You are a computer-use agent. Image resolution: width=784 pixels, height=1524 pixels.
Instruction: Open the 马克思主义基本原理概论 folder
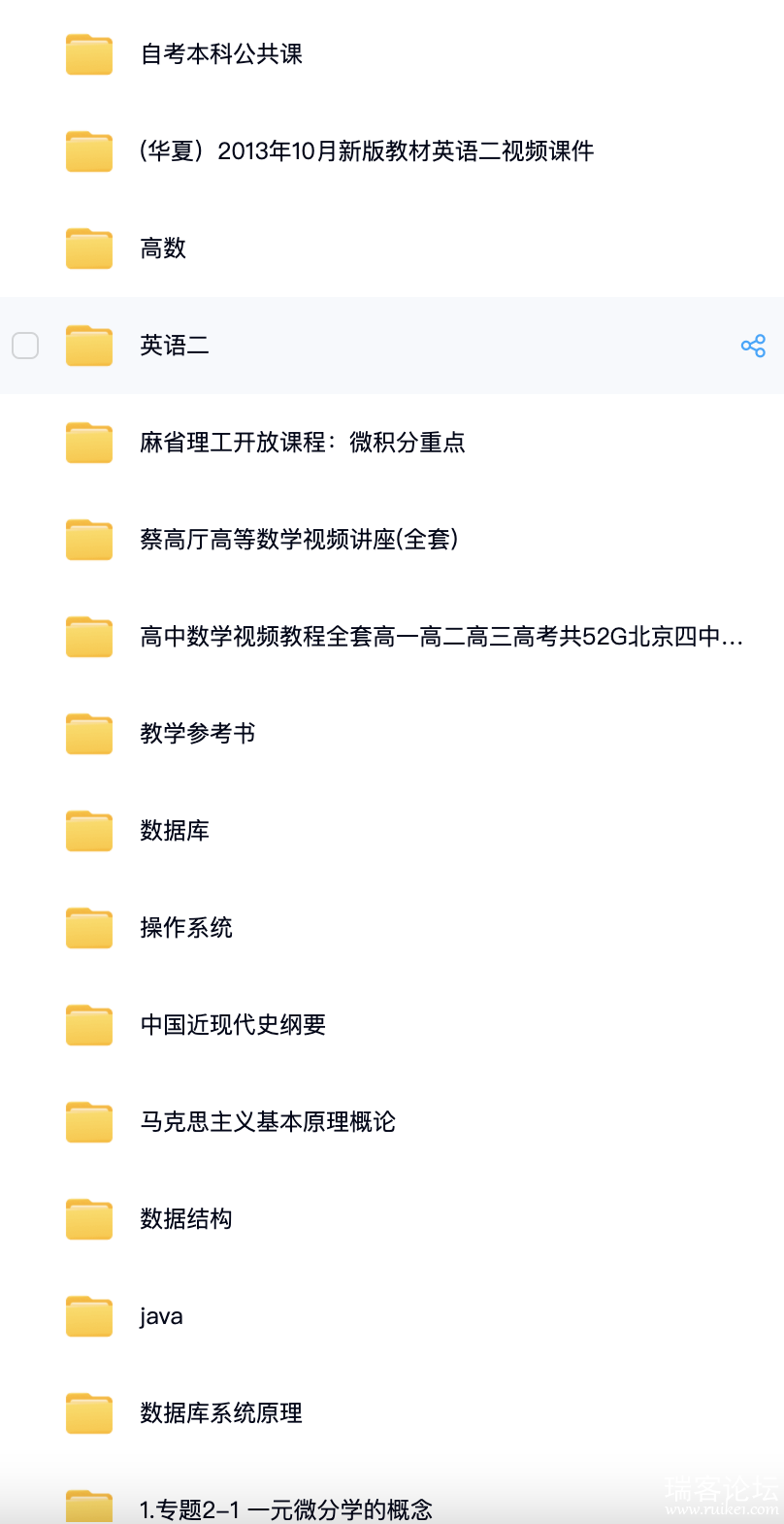(x=268, y=1122)
